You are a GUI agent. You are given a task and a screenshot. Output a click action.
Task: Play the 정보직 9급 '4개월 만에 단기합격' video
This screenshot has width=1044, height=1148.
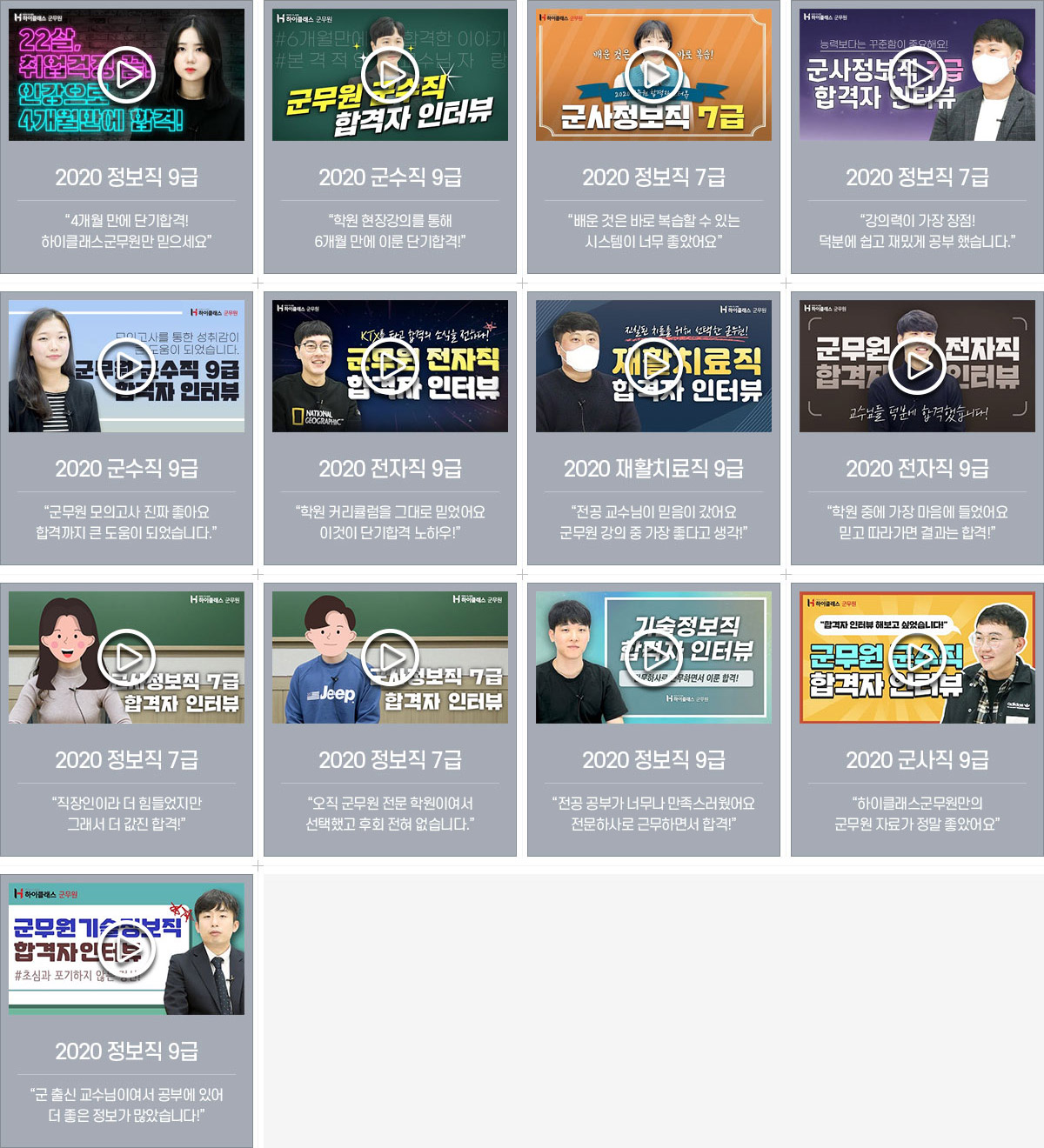click(x=126, y=75)
